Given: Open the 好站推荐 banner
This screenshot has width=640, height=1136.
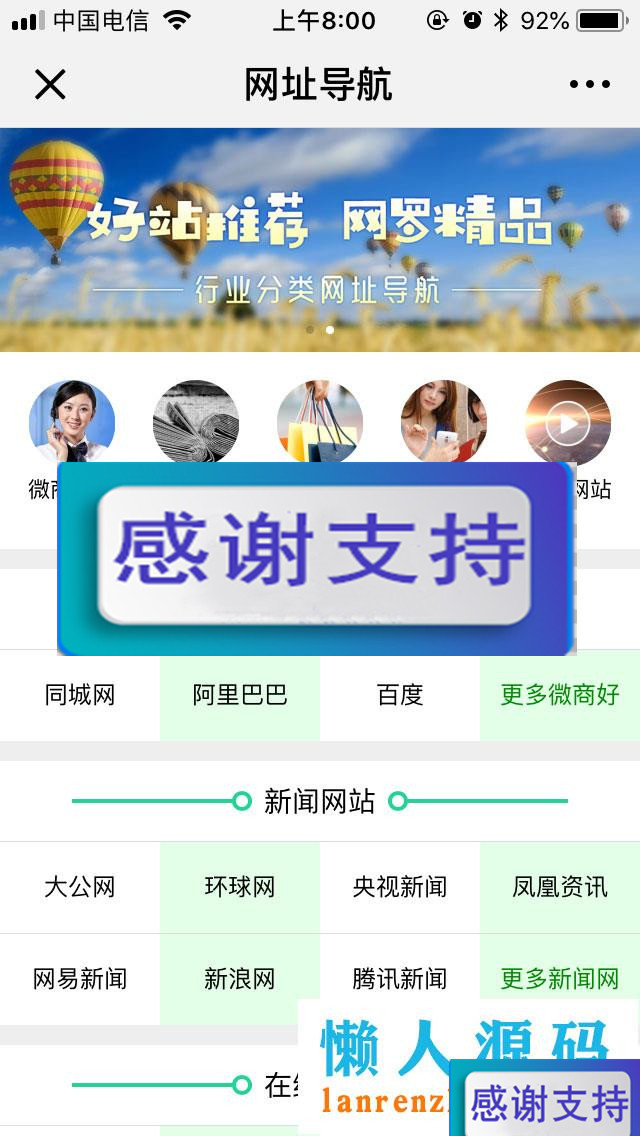Looking at the screenshot, I should [320, 239].
